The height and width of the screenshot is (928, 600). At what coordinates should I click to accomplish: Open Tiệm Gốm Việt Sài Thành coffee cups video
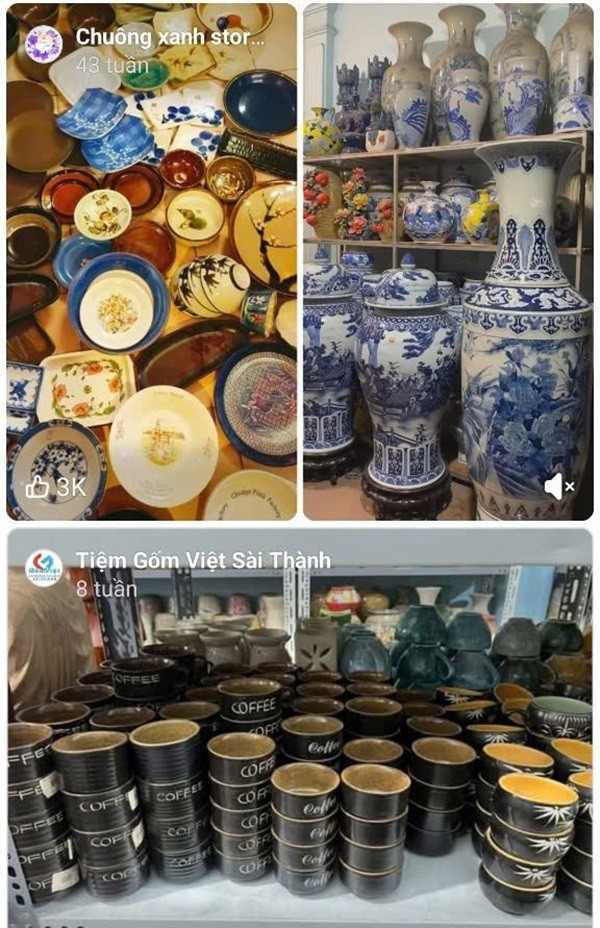click(300, 740)
